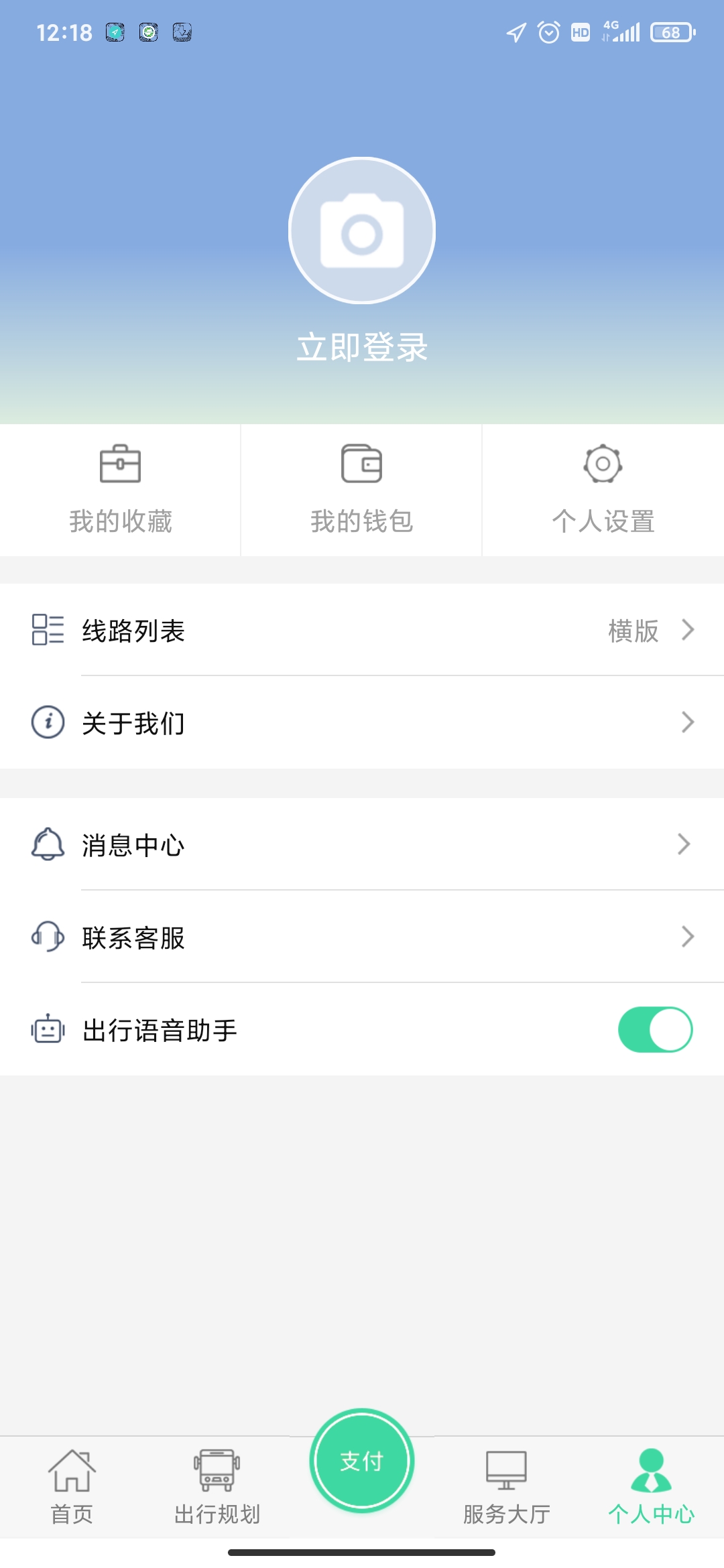Viewport: 724px width, 1568px height.
Task: Open 关于我们 about page
Action: click(x=362, y=722)
